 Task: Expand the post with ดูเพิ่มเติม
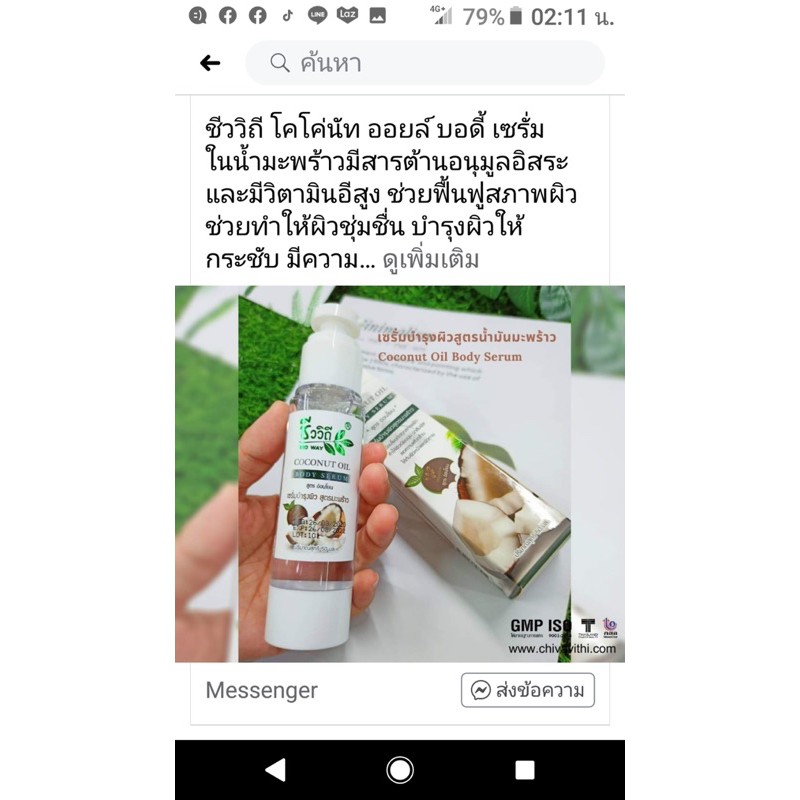pos(431,260)
